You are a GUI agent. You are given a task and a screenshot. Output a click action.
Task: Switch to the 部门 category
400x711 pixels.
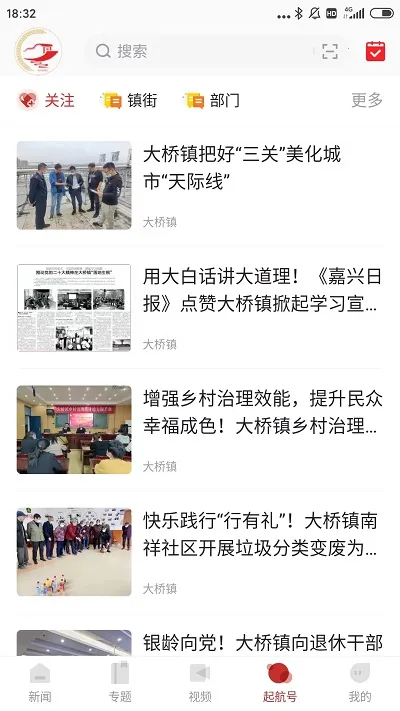click(212, 100)
